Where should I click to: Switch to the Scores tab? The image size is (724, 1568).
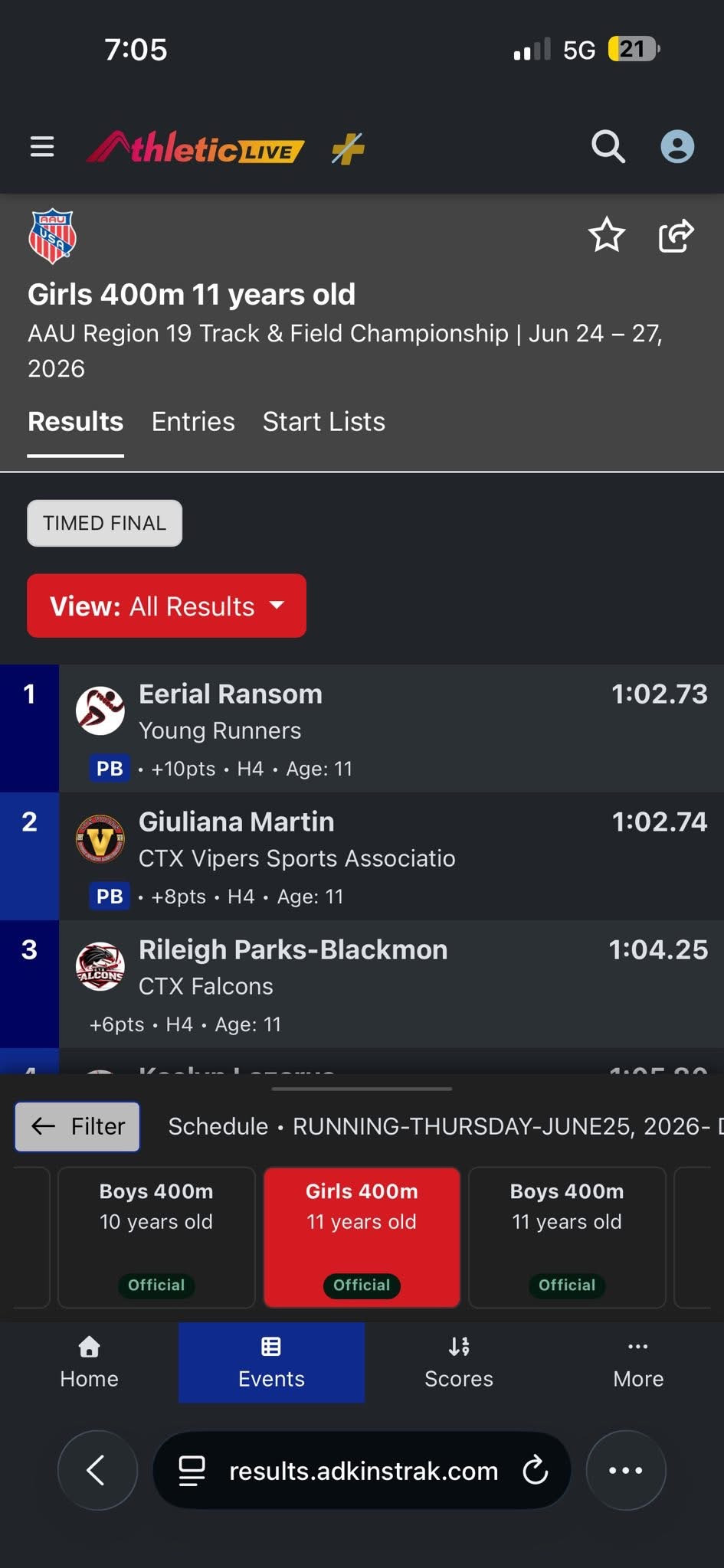tap(459, 1362)
